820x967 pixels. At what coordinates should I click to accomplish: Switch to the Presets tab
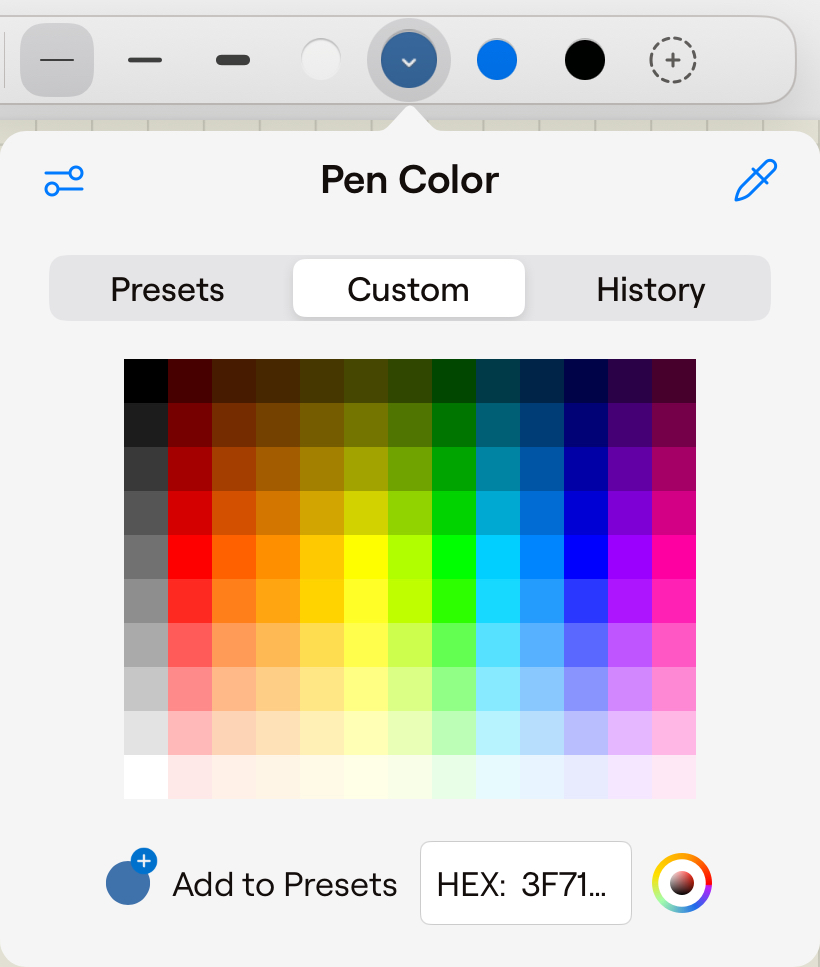tap(167, 289)
